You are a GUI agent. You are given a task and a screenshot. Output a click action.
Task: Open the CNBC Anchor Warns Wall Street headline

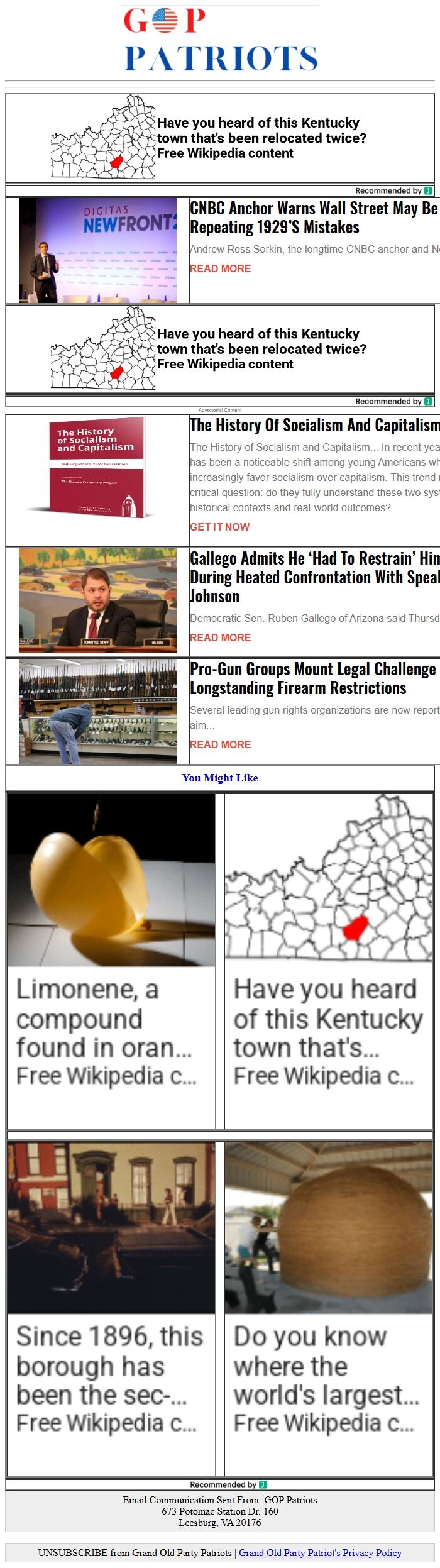coord(313,218)
